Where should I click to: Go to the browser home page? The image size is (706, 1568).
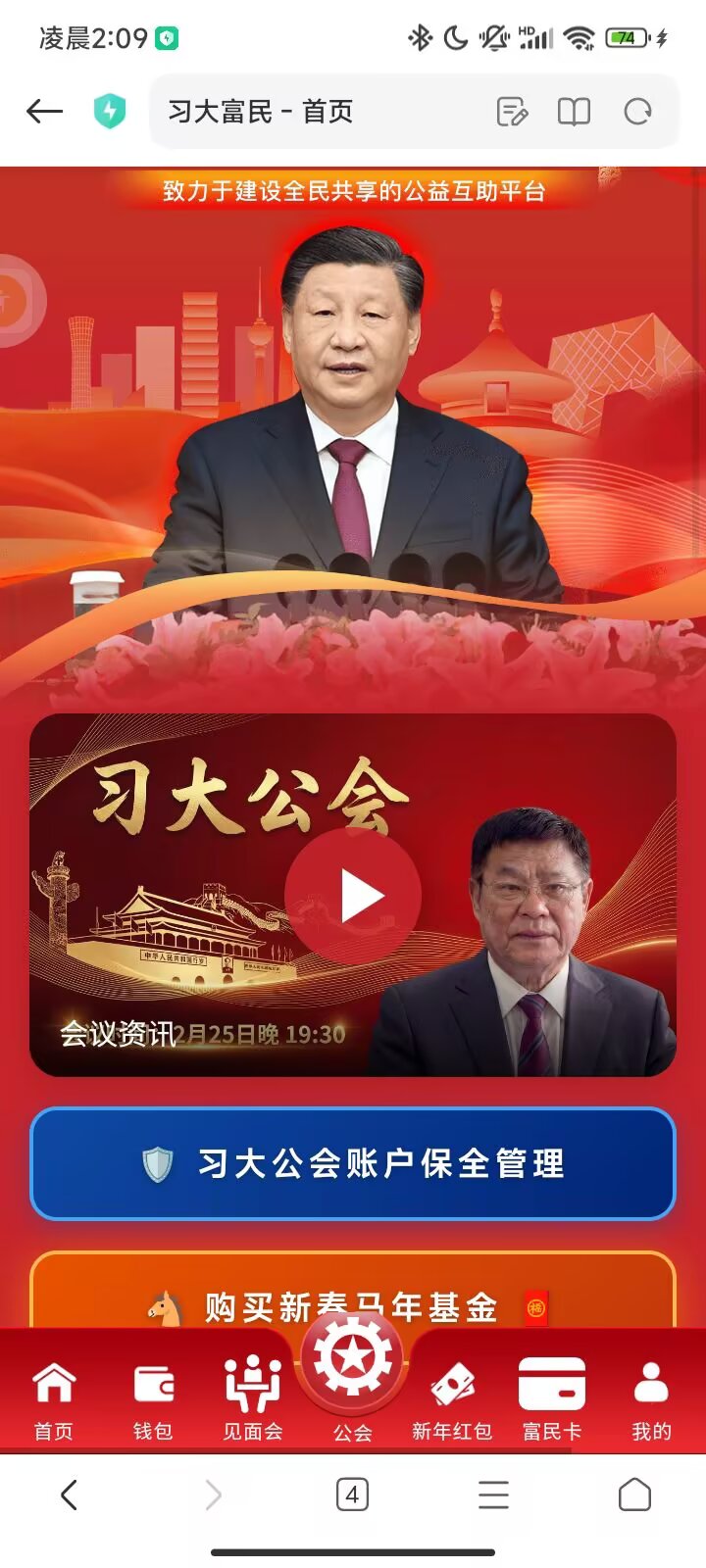point(634,1494)
